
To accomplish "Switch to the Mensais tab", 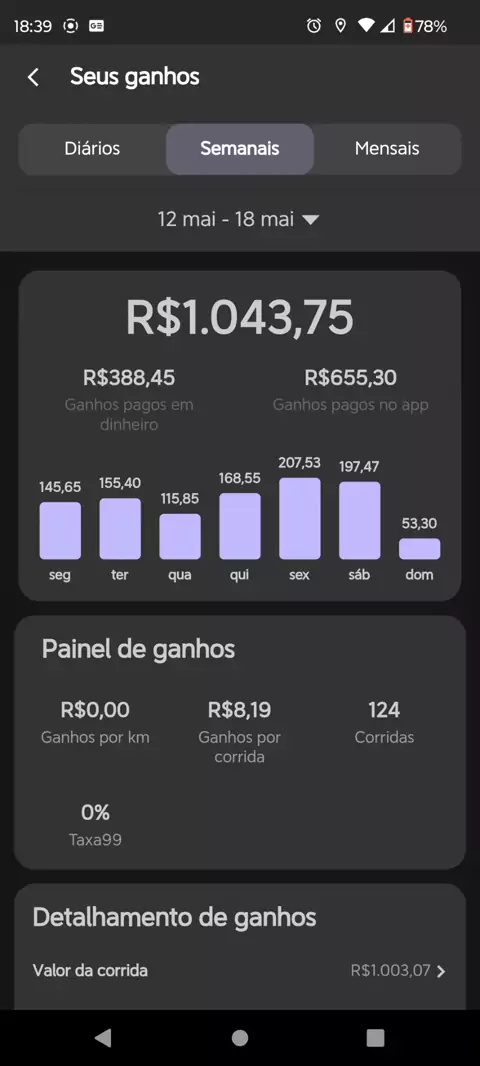I will [x=387, y=149].
